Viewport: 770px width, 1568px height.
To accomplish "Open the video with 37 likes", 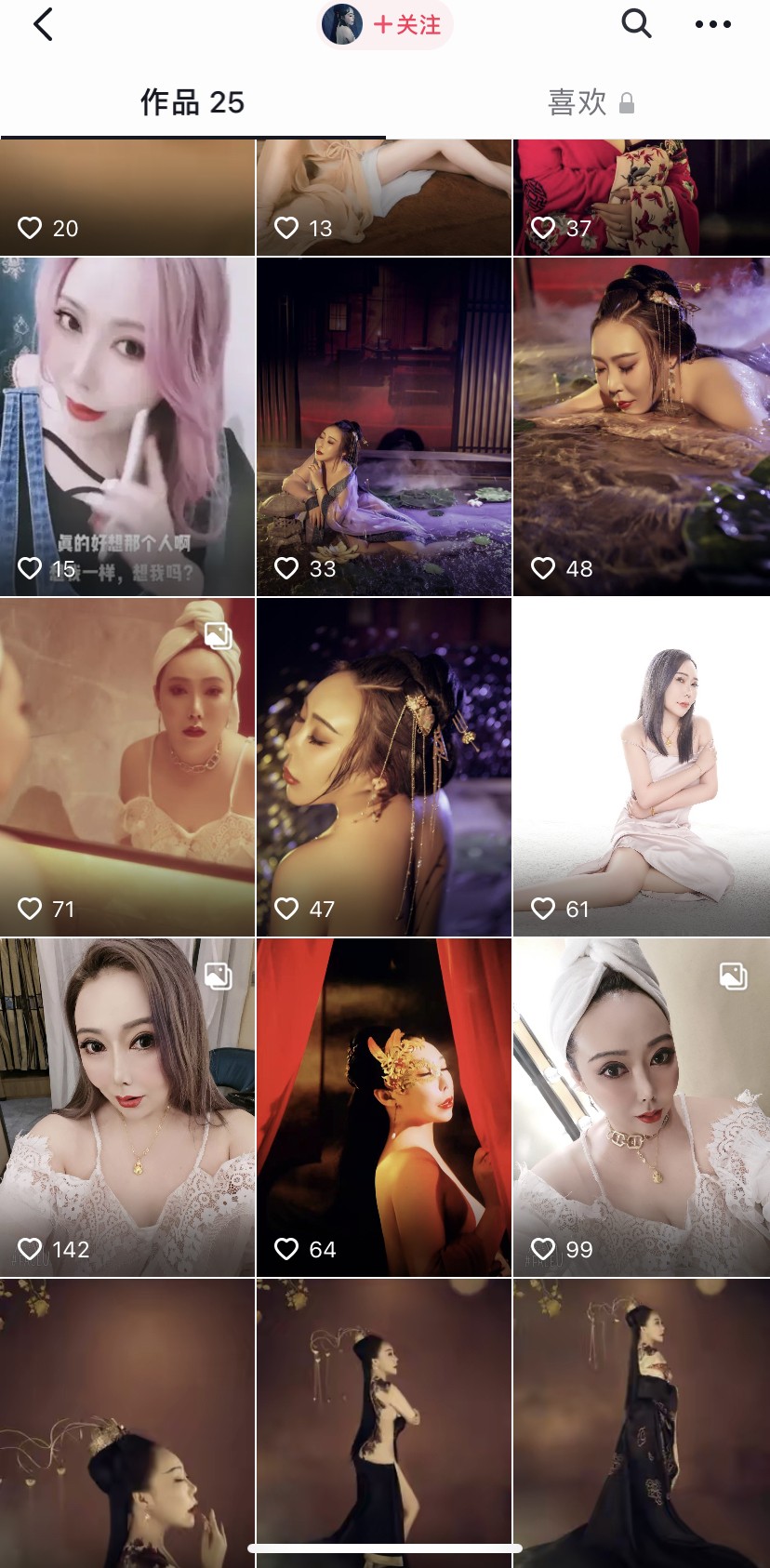I will pyautogui.click(x=642, y=197).
